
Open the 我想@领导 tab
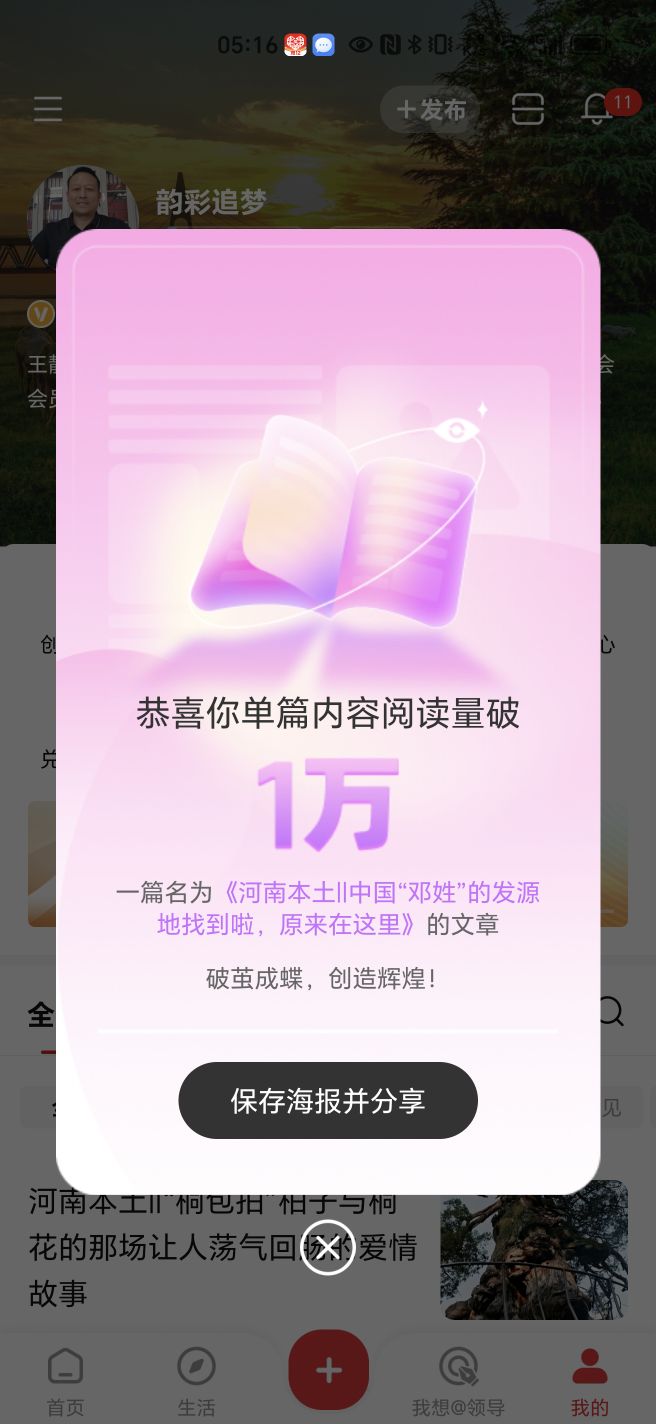pyautogui.click(x=459, y=1381)
